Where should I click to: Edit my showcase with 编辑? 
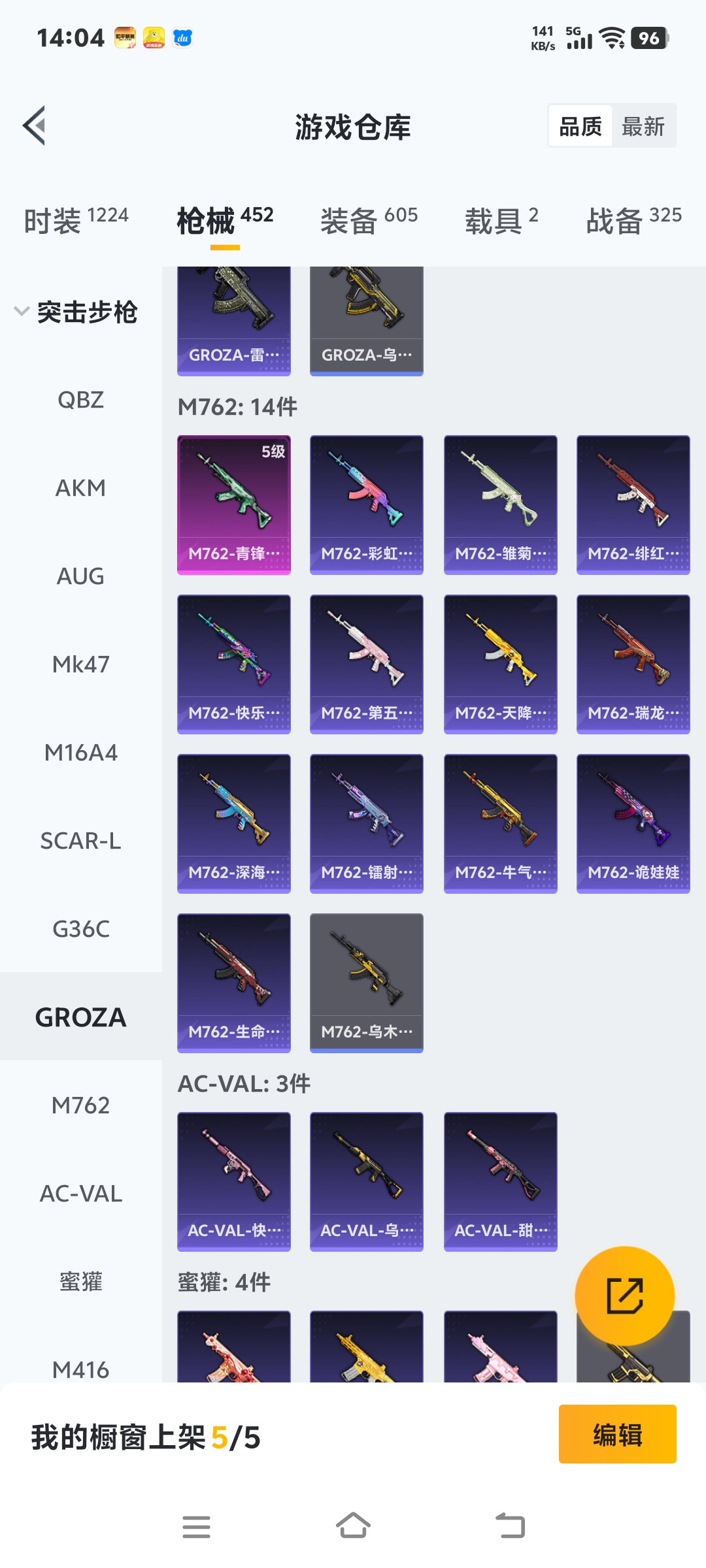(x=617, y=1434)
